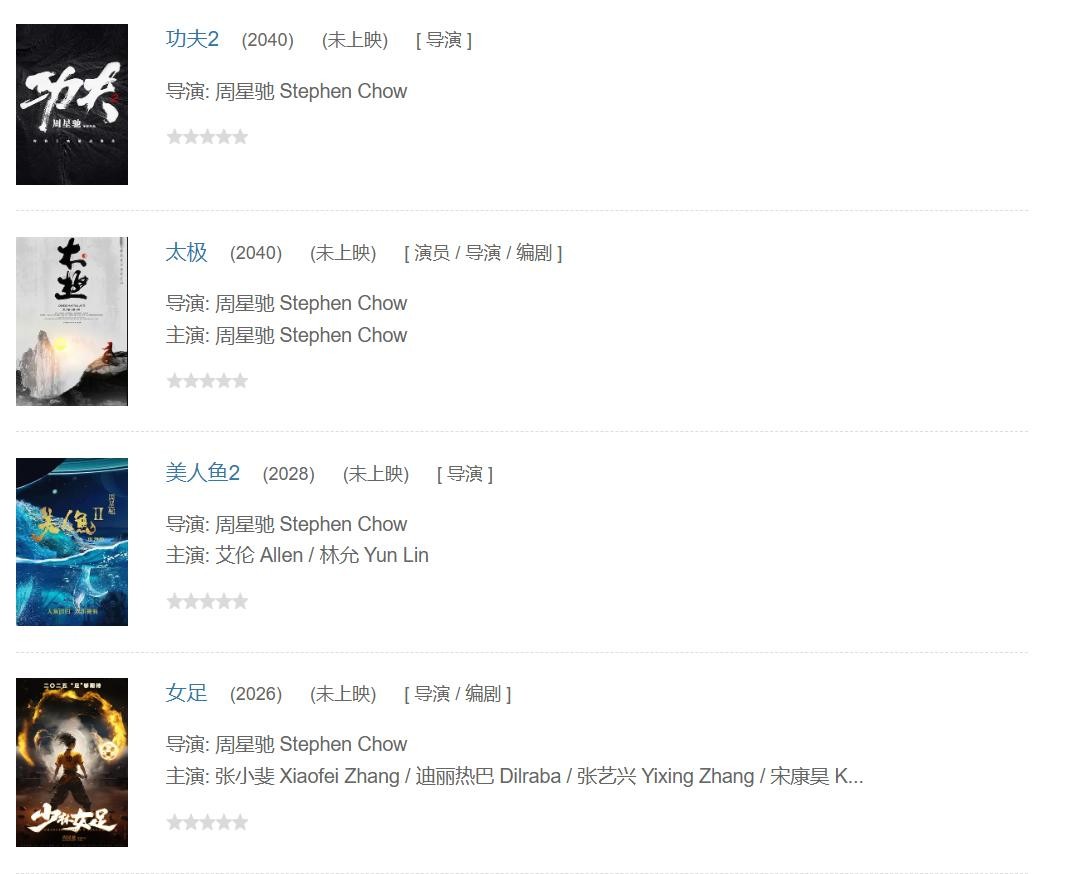Open the 功夫2 movie title link

click(192, 39)
